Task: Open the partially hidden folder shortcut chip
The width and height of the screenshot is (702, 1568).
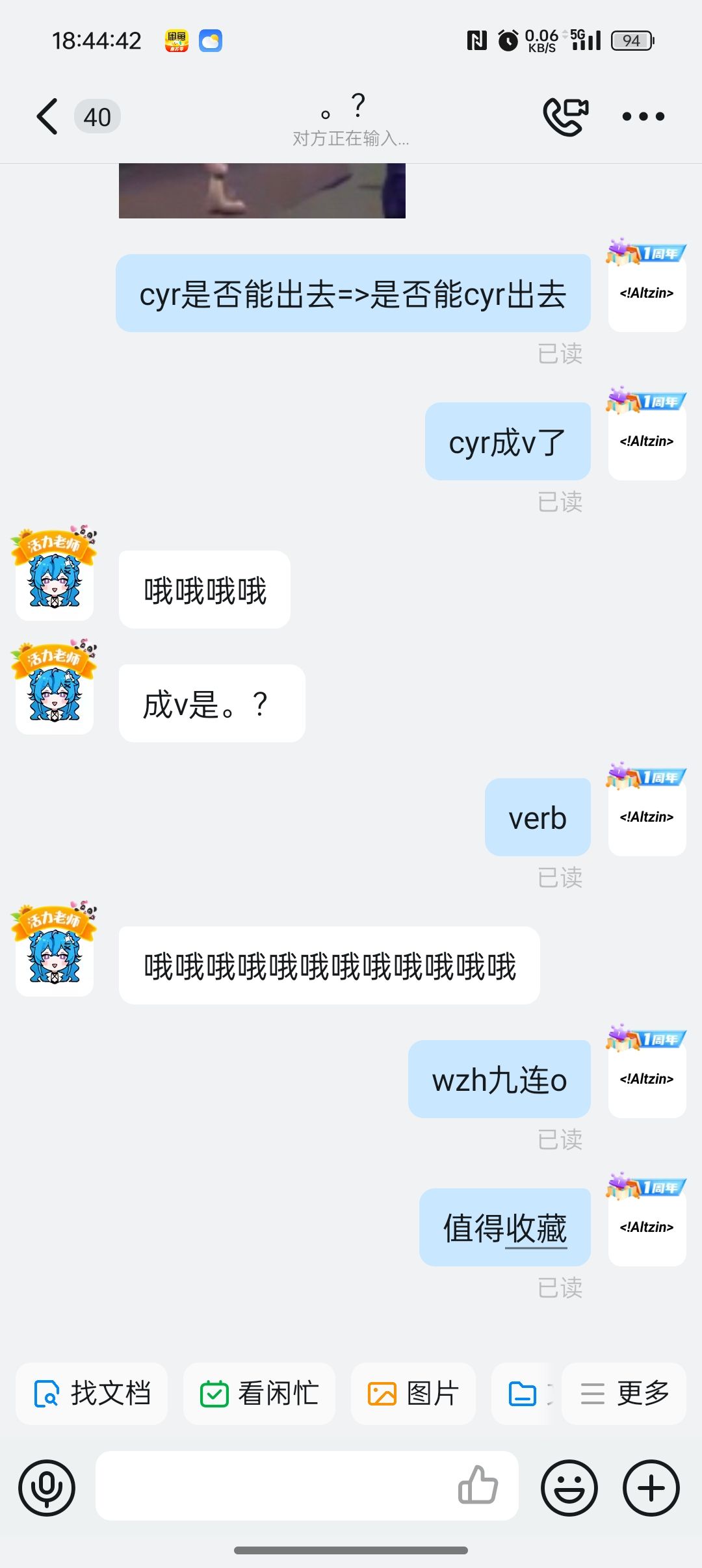Action: [524, 1394]
